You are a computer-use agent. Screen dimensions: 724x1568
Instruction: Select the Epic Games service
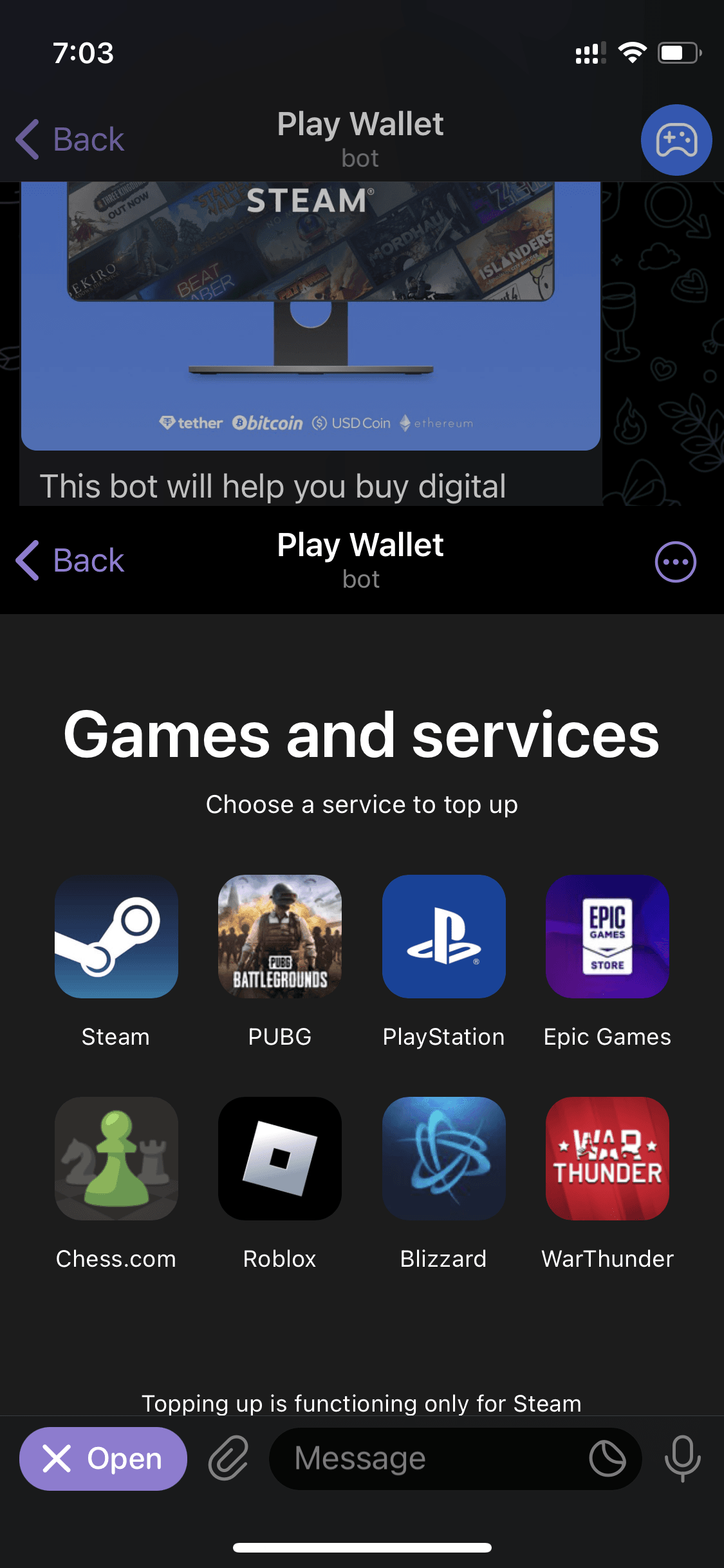point(607,937)
